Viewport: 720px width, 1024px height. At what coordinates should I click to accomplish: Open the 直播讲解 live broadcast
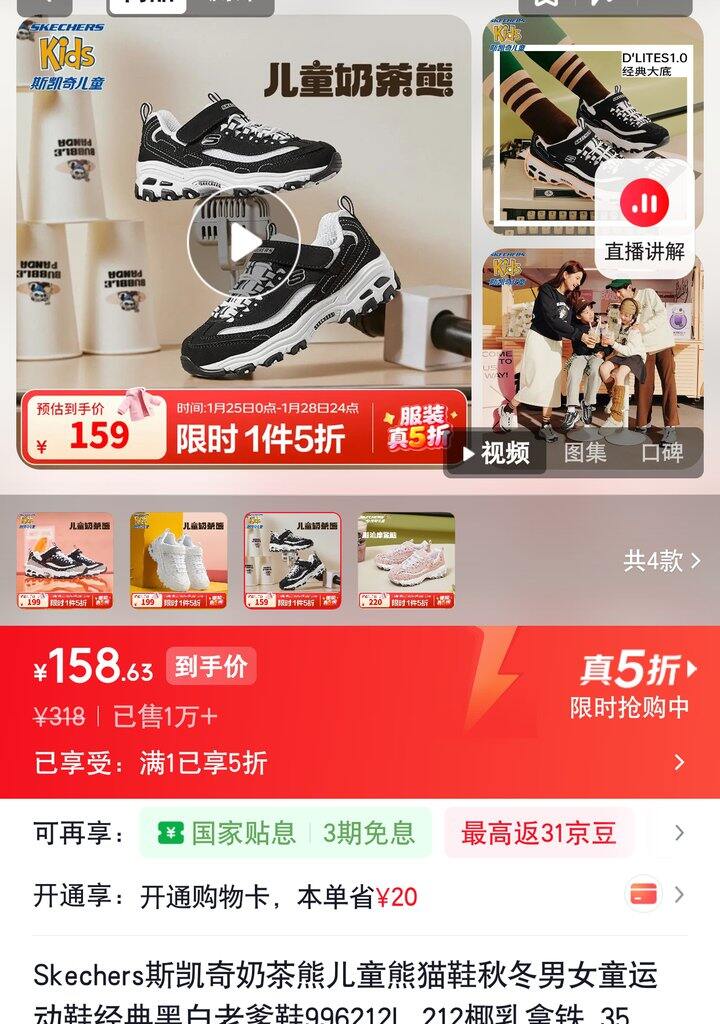644,221
